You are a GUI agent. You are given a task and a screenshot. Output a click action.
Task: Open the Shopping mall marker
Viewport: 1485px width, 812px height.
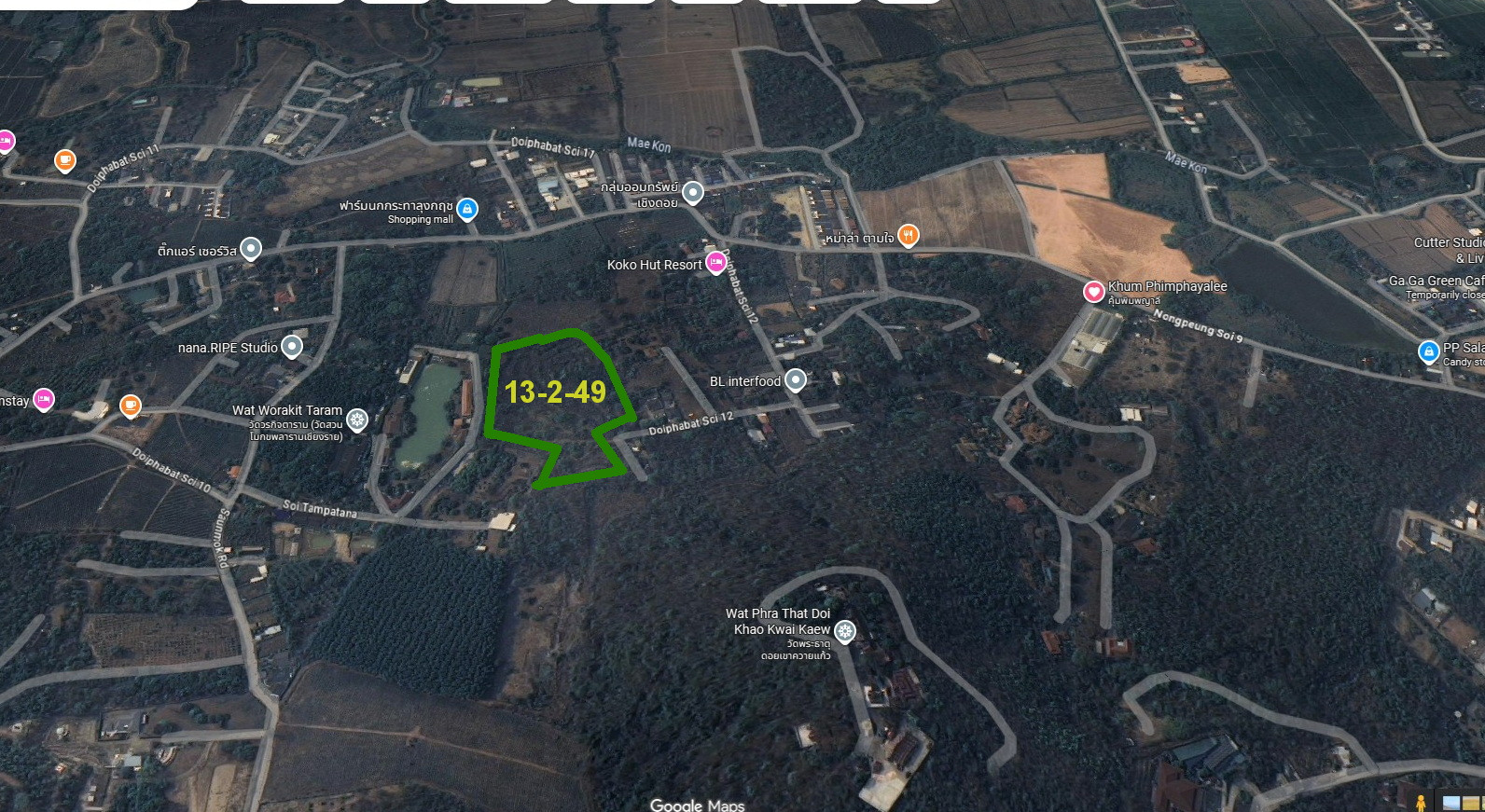click(467, 210)
